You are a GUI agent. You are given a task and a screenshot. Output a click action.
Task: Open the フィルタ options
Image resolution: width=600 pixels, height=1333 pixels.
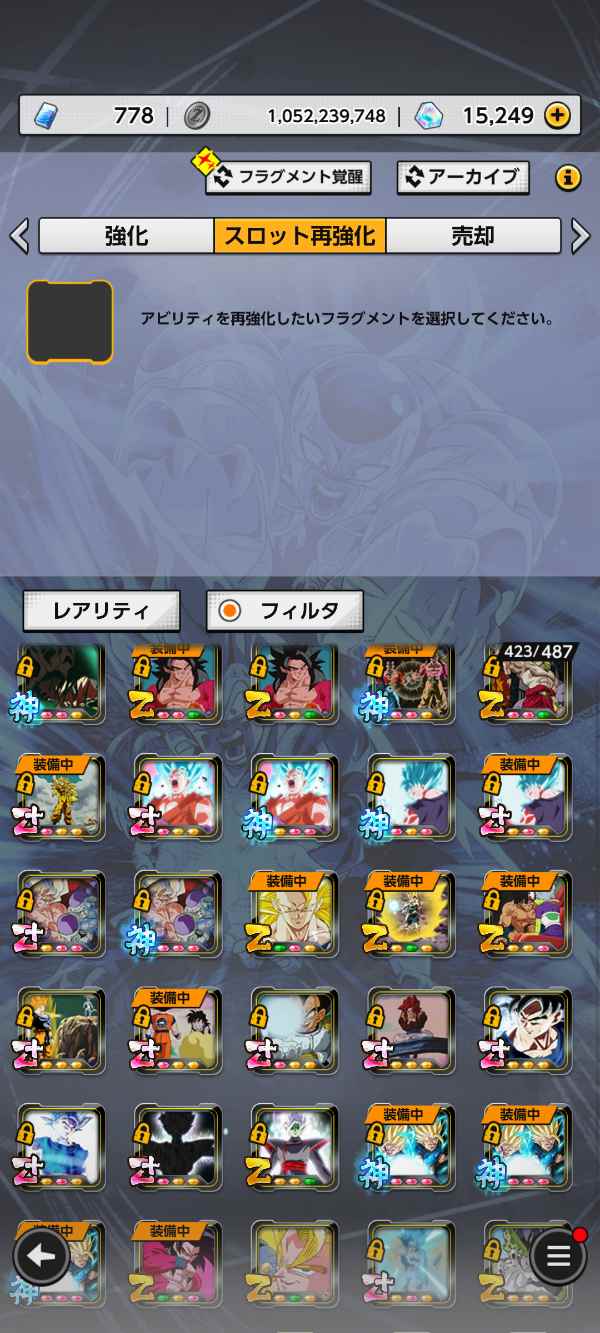coord(285,611)
